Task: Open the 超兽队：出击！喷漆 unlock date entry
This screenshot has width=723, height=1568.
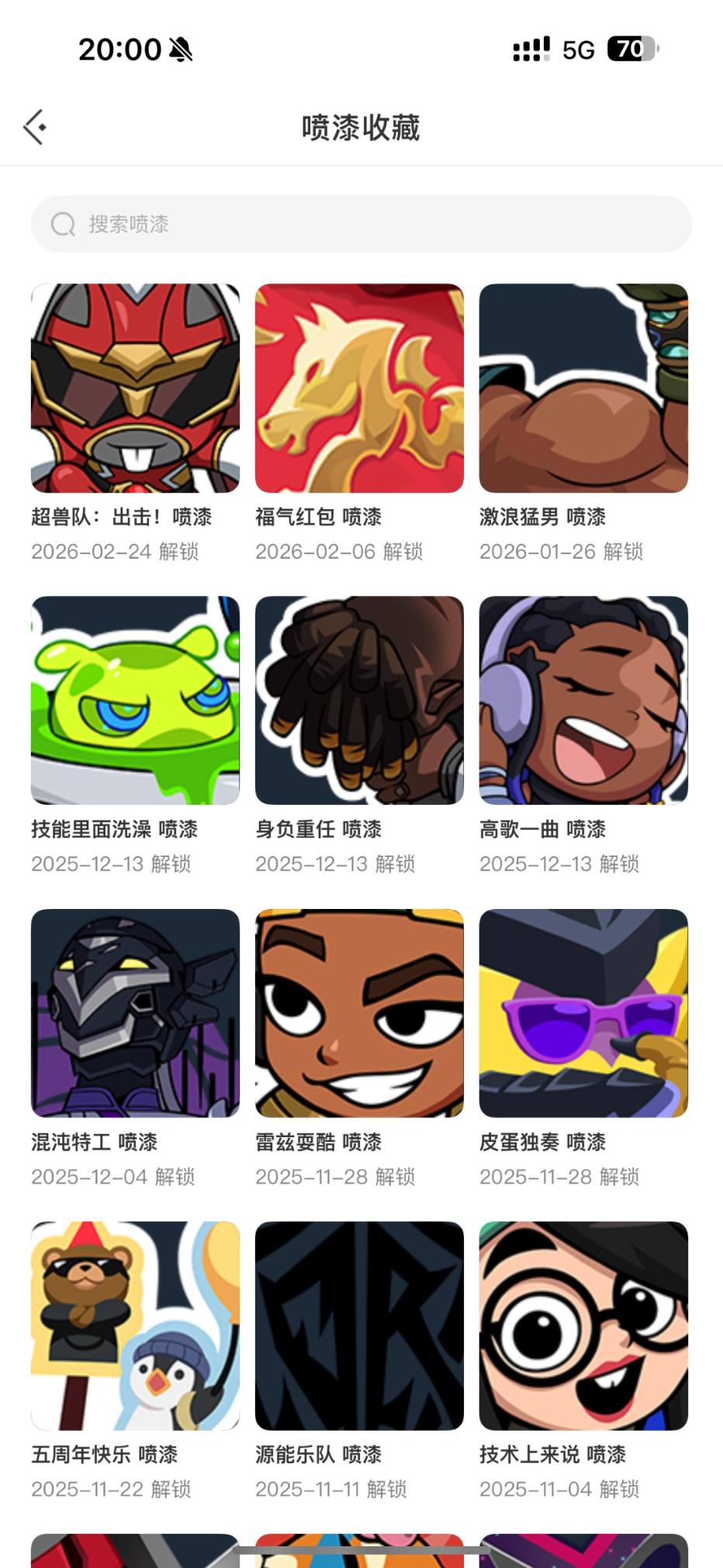Action: coord(116,552)
